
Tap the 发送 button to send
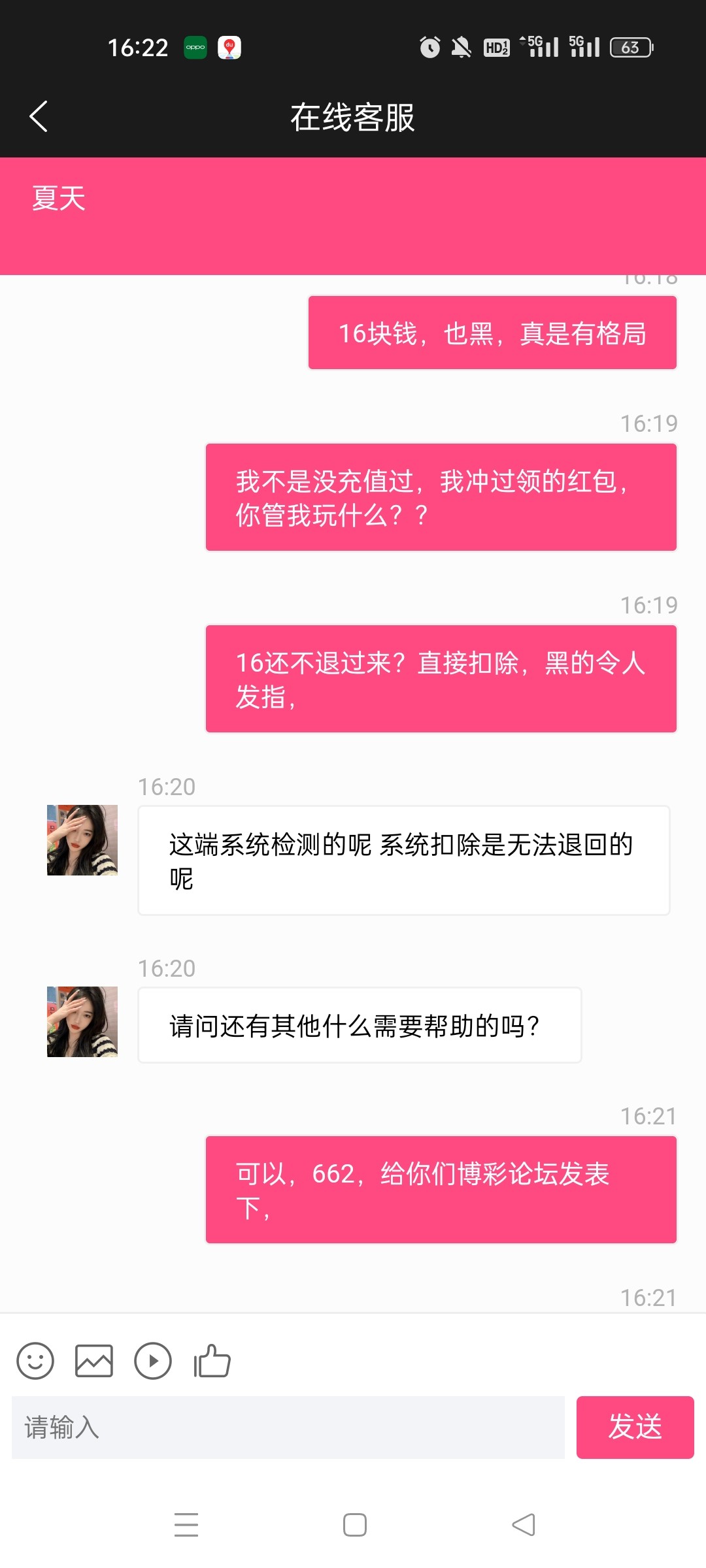[635, 1428]
